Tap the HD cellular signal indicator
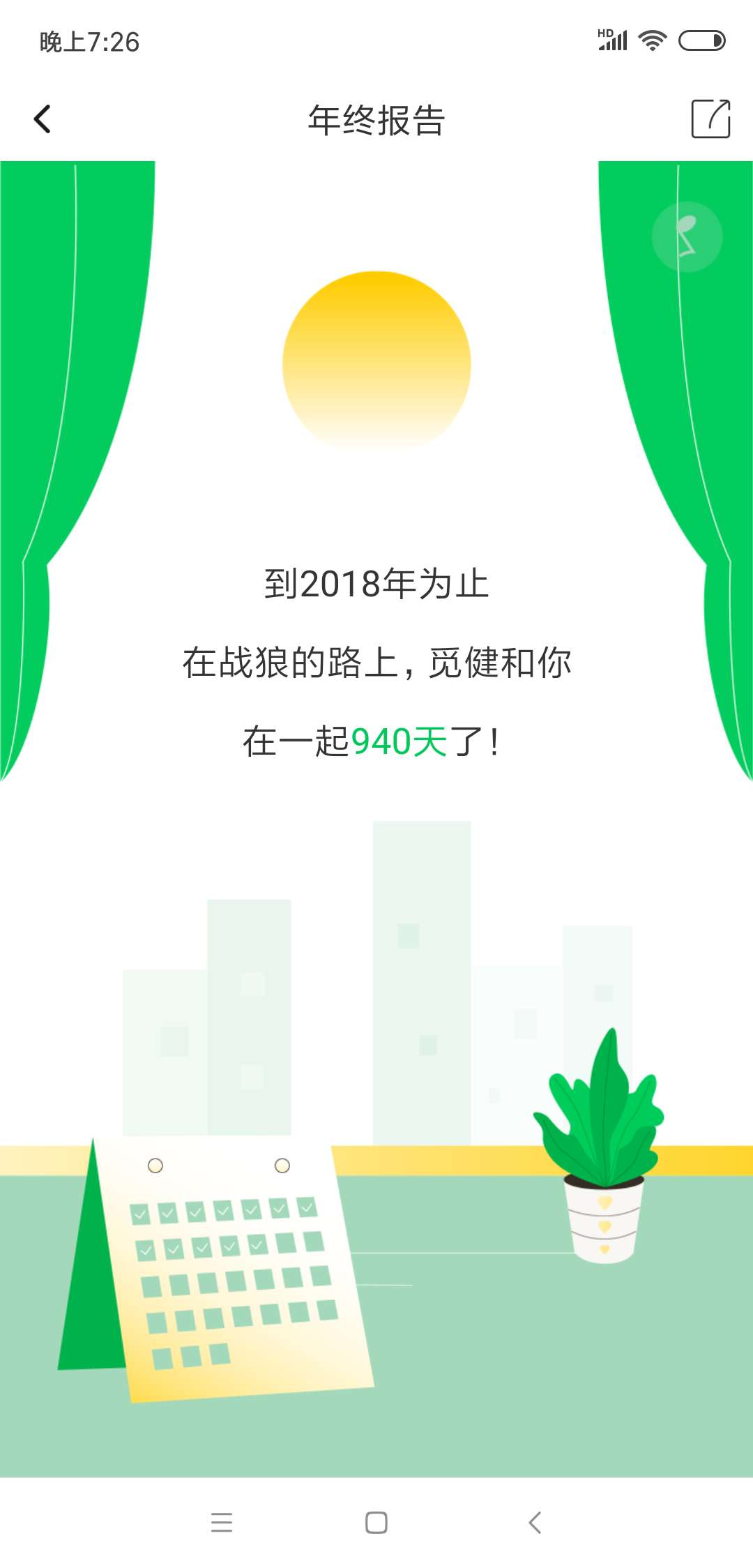Viewport: 753px width, 1568px height. pyautogui.click(x=612, y=38)
